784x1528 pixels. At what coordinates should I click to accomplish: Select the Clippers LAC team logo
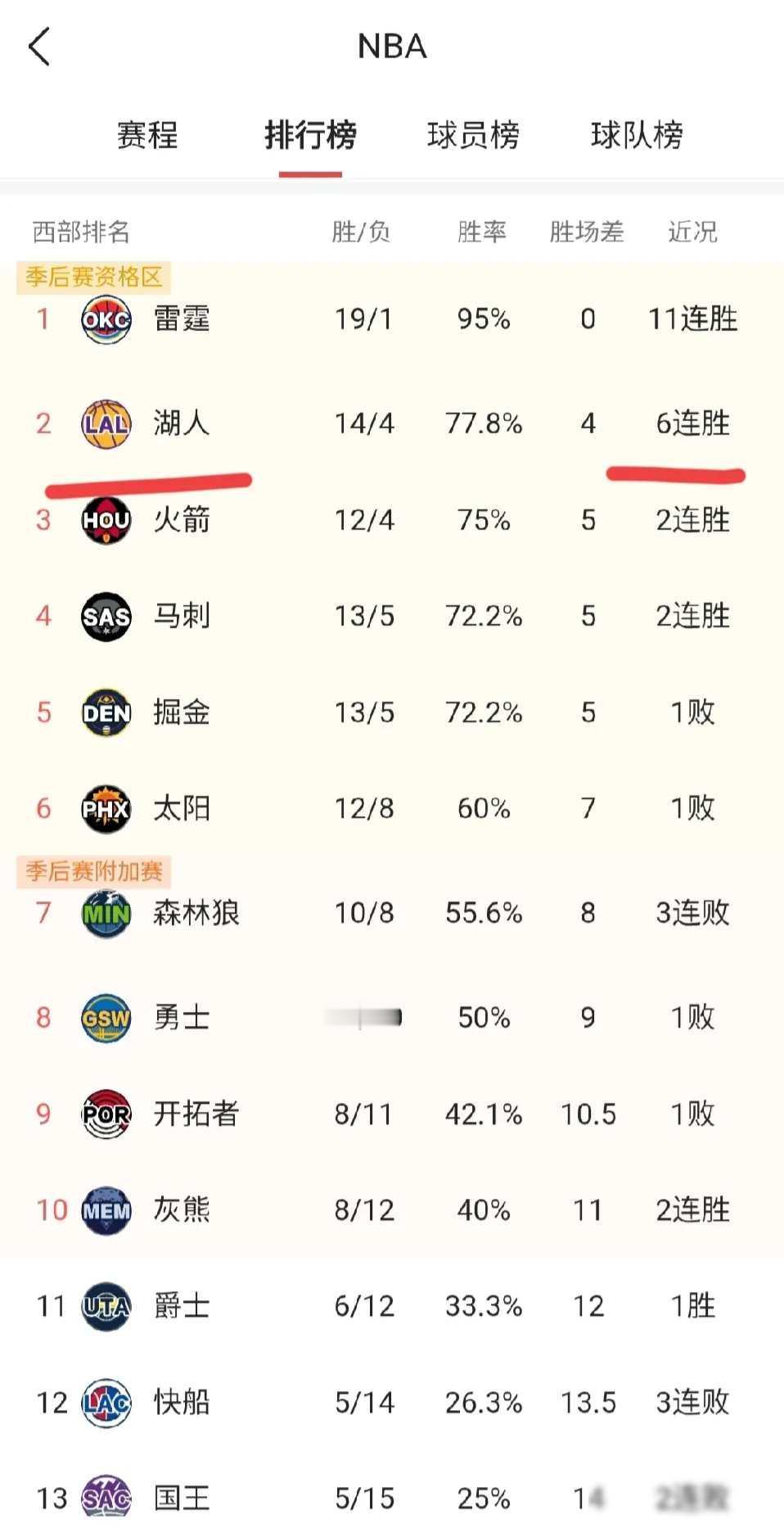coord(105,1402)
